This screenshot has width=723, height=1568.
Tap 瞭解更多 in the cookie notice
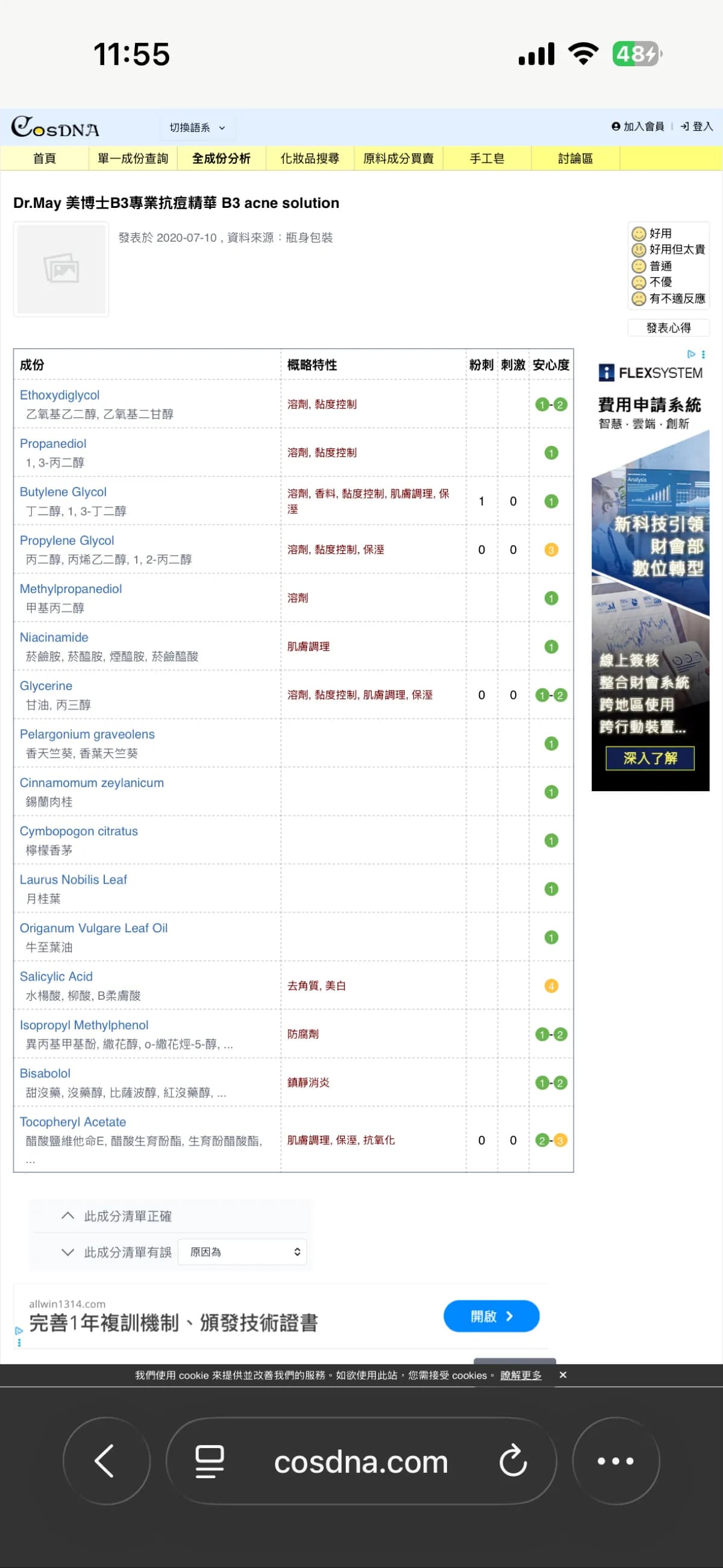click(521, 1376)
